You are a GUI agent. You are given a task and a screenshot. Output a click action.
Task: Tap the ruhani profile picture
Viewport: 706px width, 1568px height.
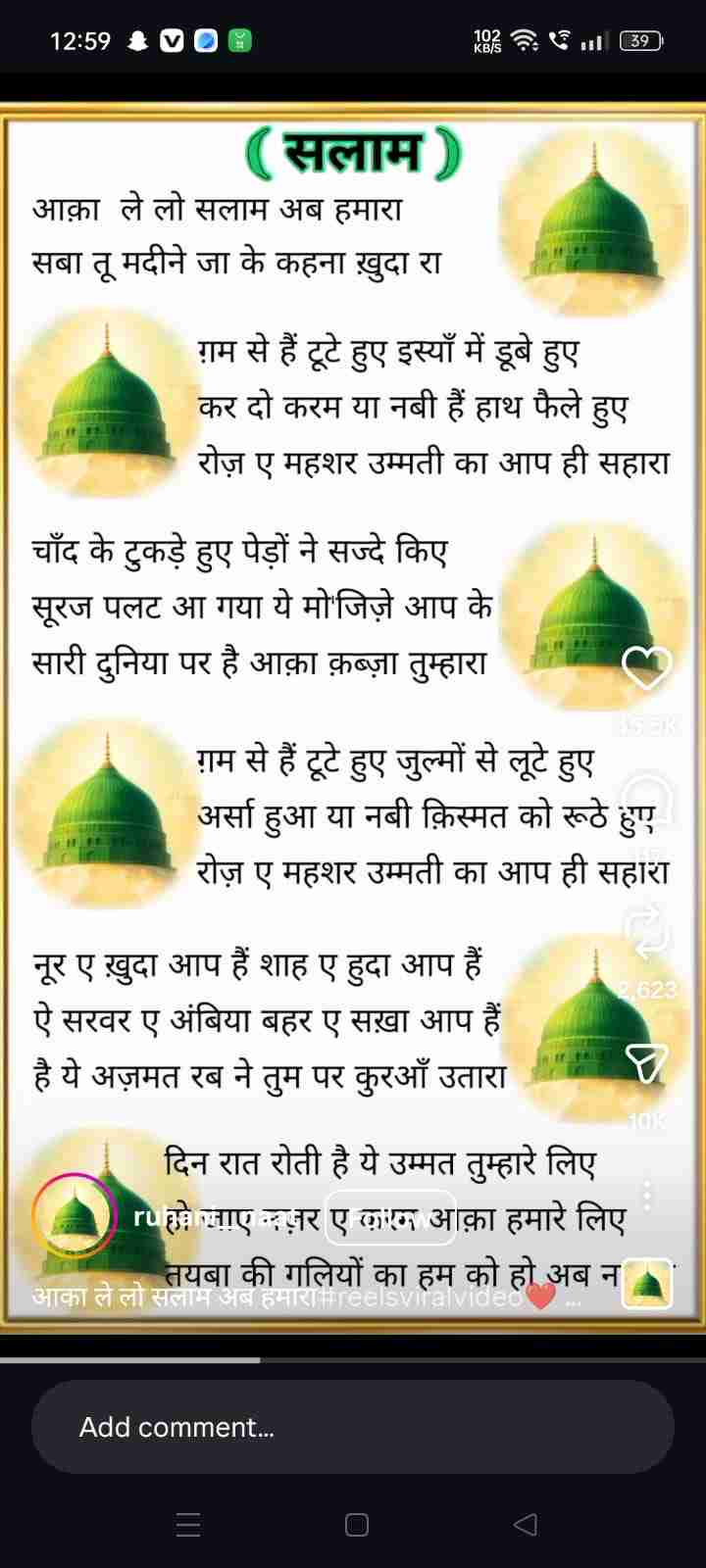74,1215
